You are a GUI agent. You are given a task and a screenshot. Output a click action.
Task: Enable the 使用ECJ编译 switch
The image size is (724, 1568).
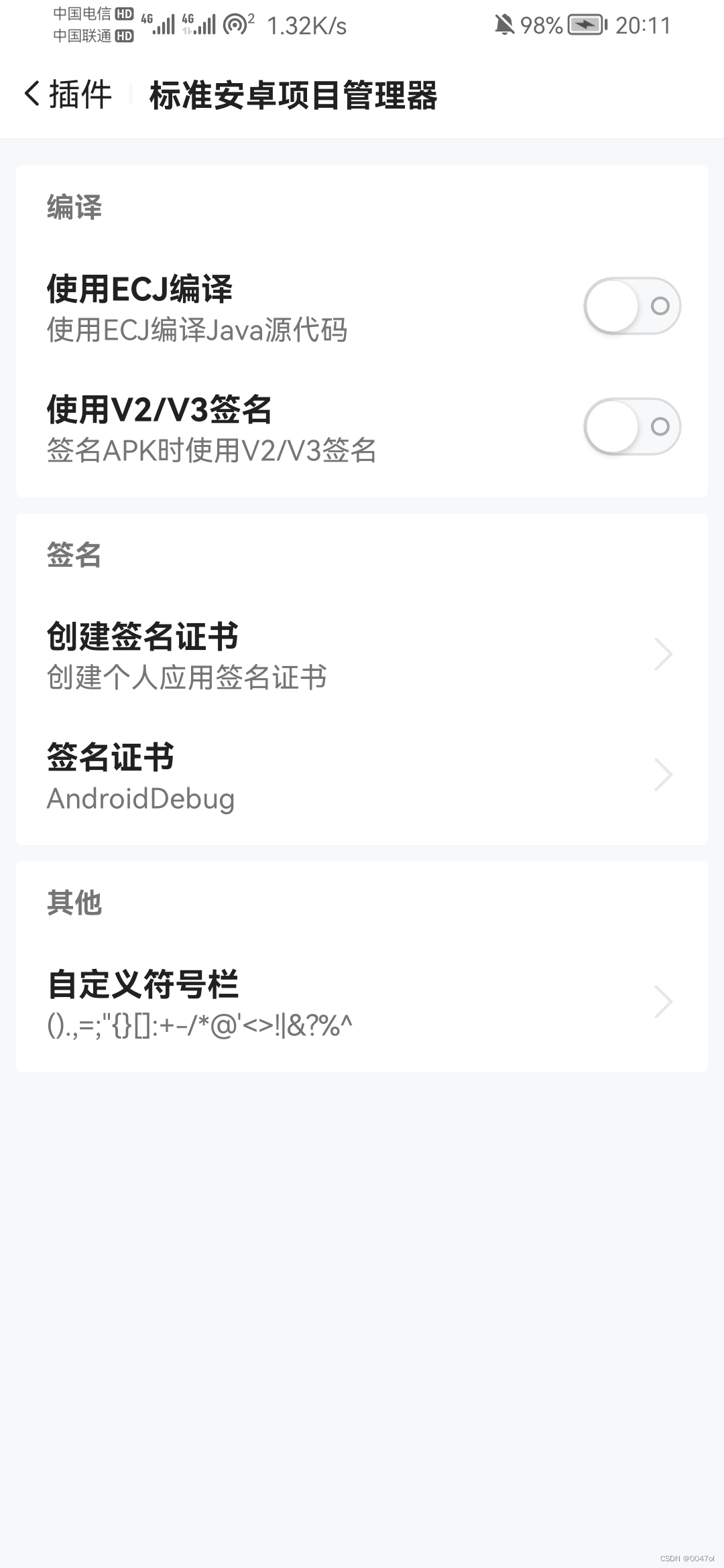pos(631,306)
